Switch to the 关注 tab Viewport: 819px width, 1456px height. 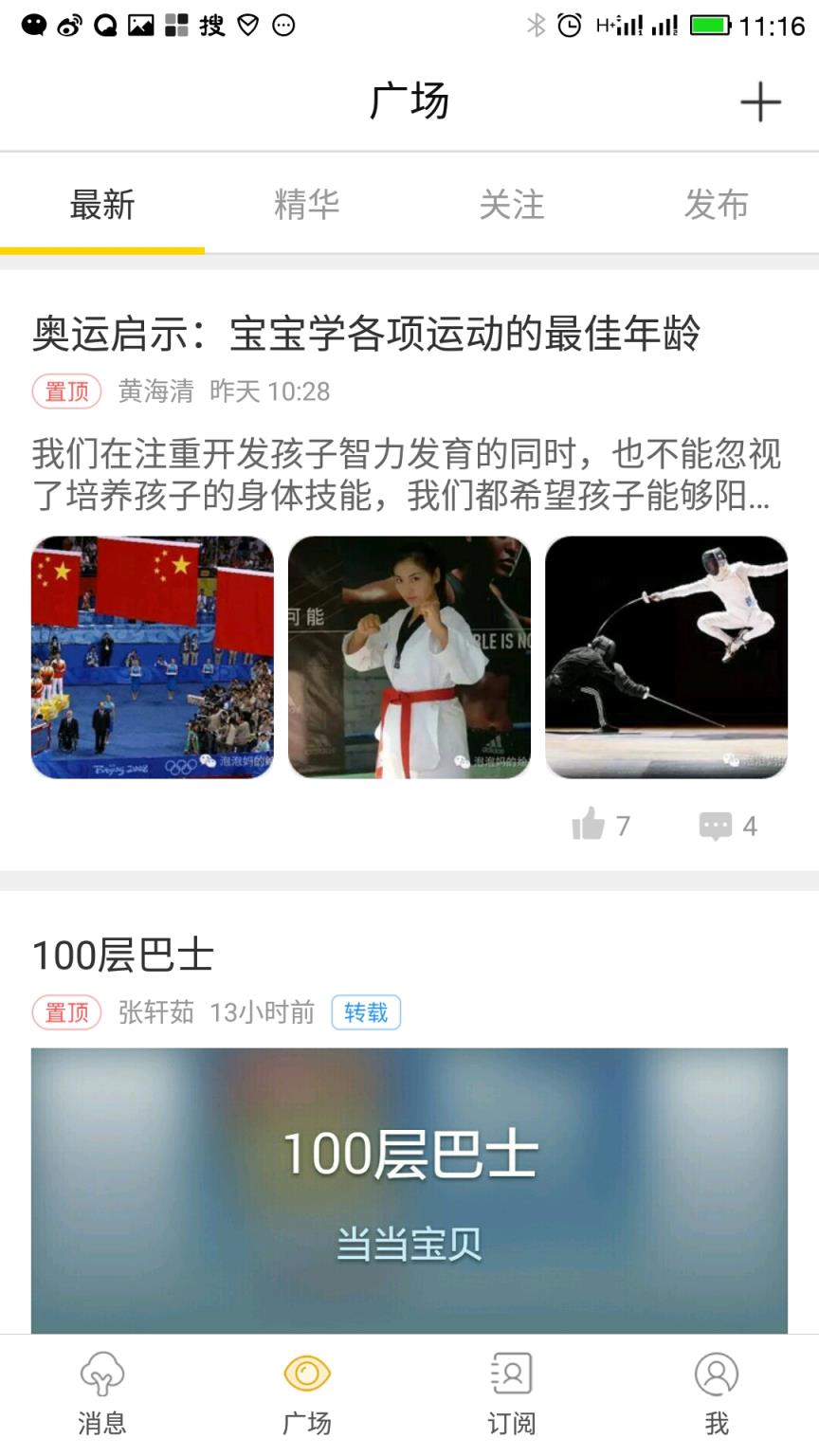pos(512,205)
